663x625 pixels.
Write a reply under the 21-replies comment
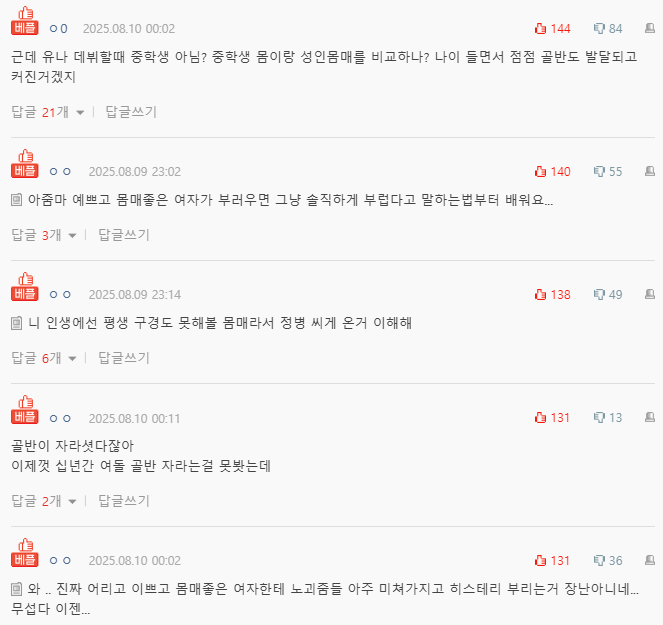131,112
